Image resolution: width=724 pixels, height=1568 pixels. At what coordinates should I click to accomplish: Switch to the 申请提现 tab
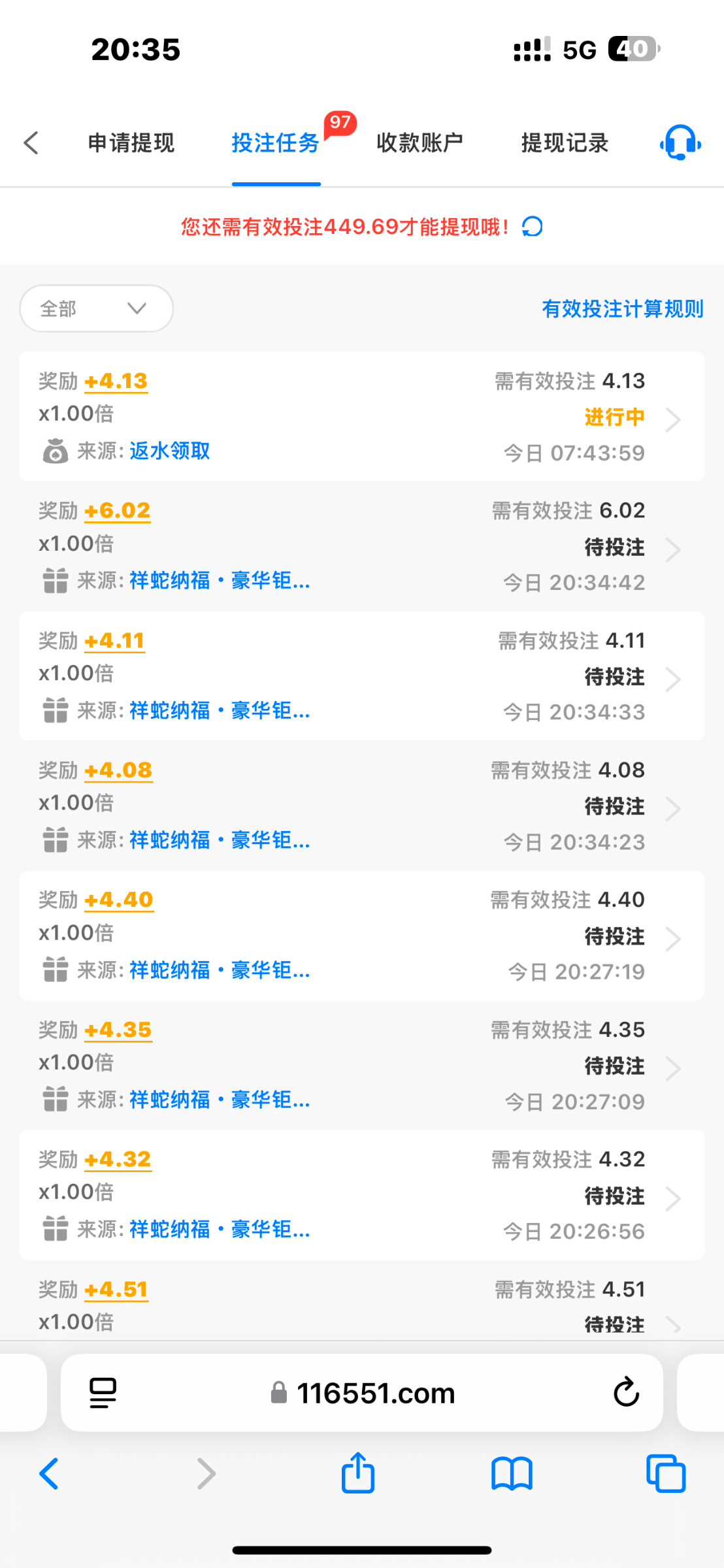click(x=131, y=142)
